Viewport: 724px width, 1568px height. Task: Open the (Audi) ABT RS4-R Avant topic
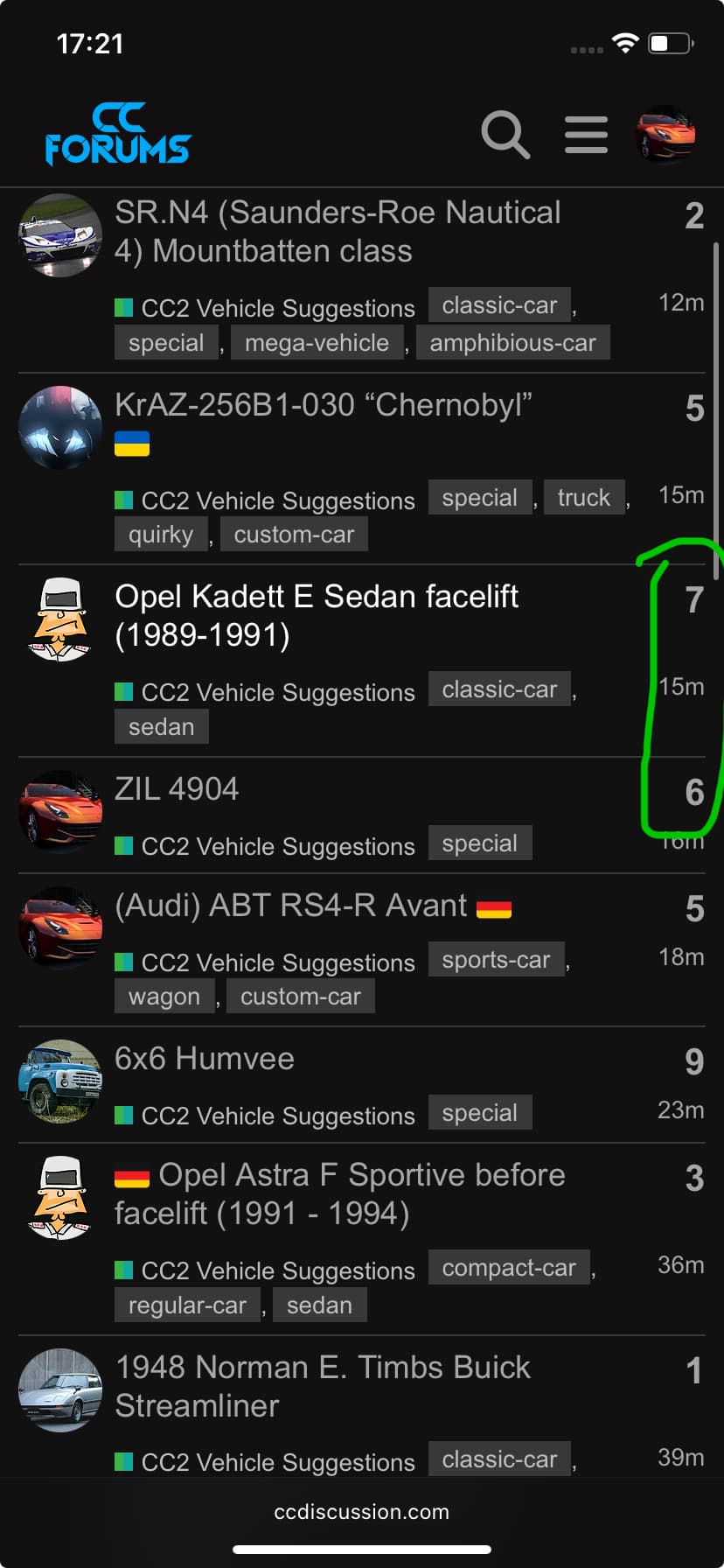(x=291, y=906)
